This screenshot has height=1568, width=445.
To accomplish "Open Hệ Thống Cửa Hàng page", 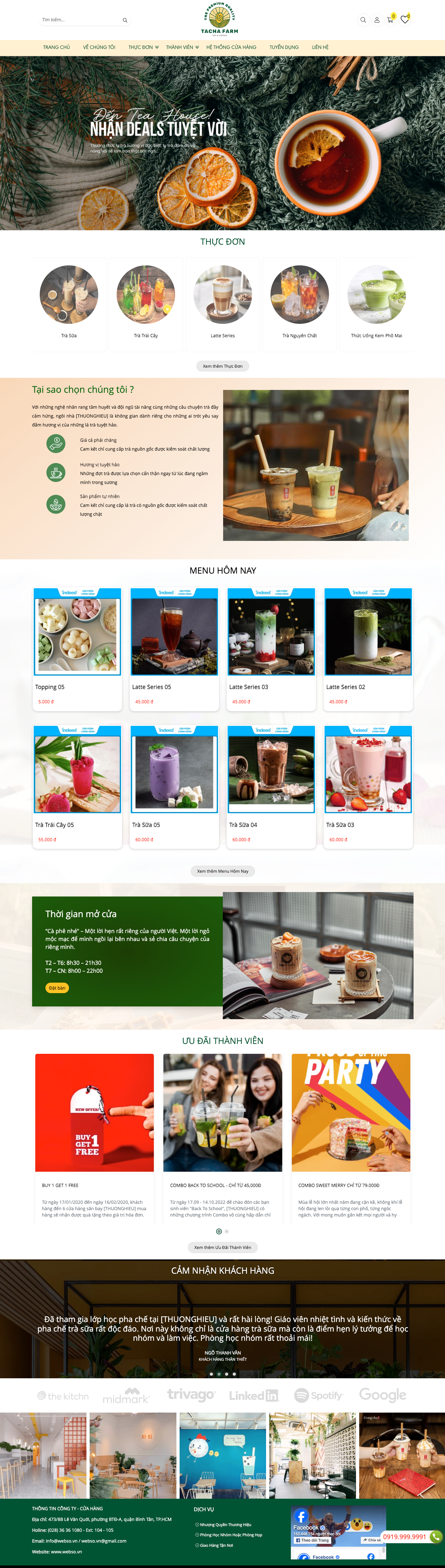I will [231, 47].
